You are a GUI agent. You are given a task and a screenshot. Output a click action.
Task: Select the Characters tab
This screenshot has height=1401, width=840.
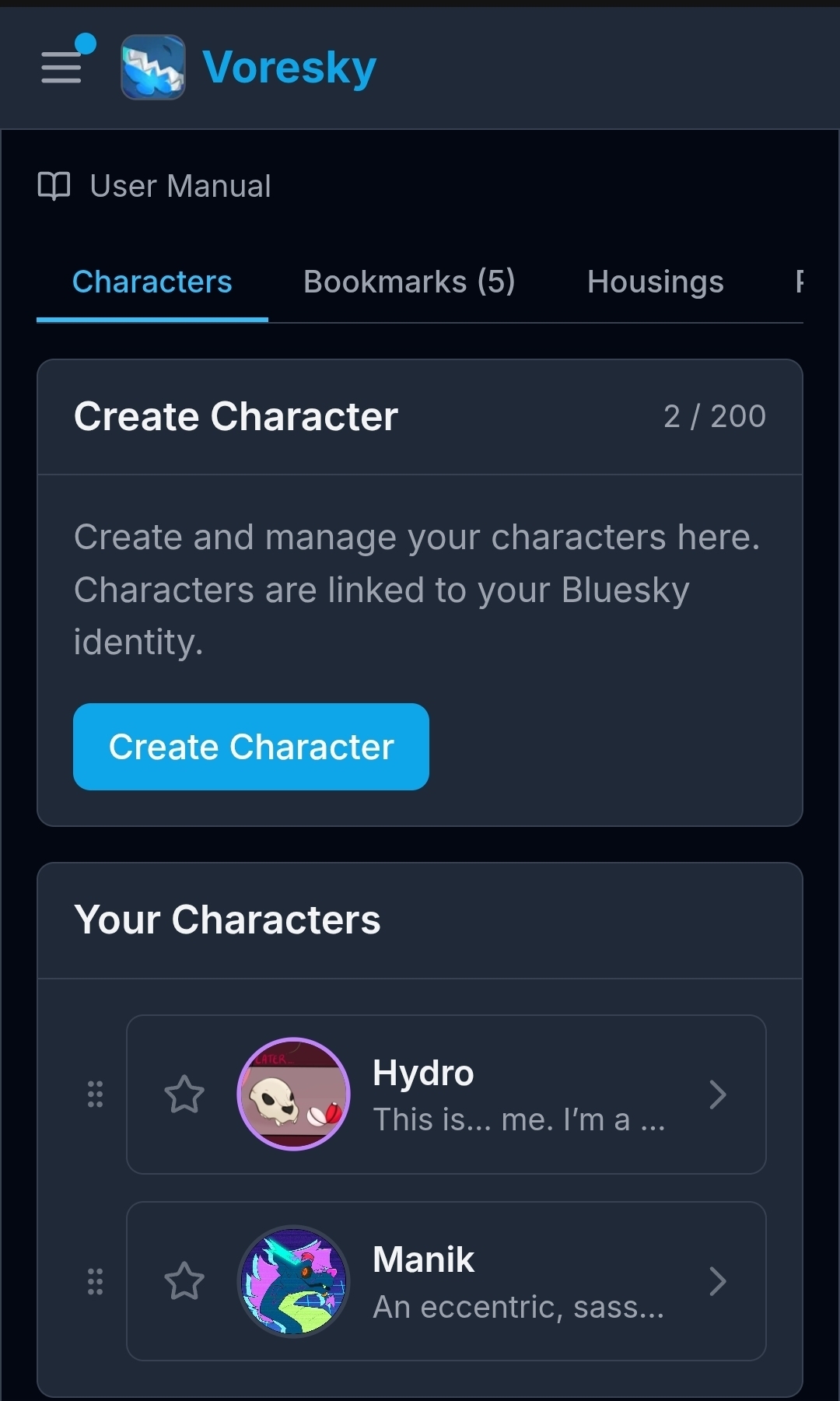[x=152, y=282]
